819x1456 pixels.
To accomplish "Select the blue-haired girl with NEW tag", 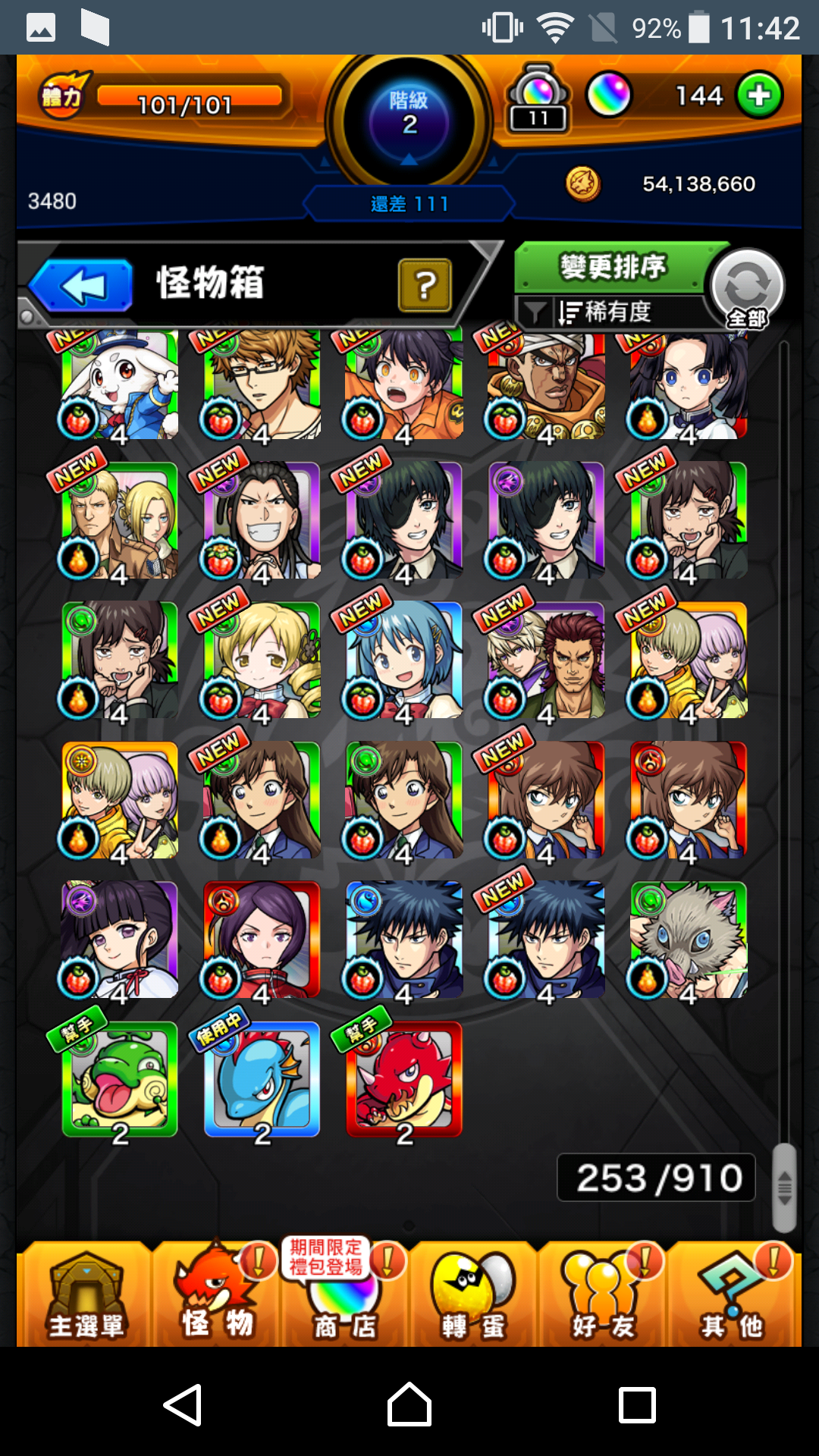I will point(403,661).
